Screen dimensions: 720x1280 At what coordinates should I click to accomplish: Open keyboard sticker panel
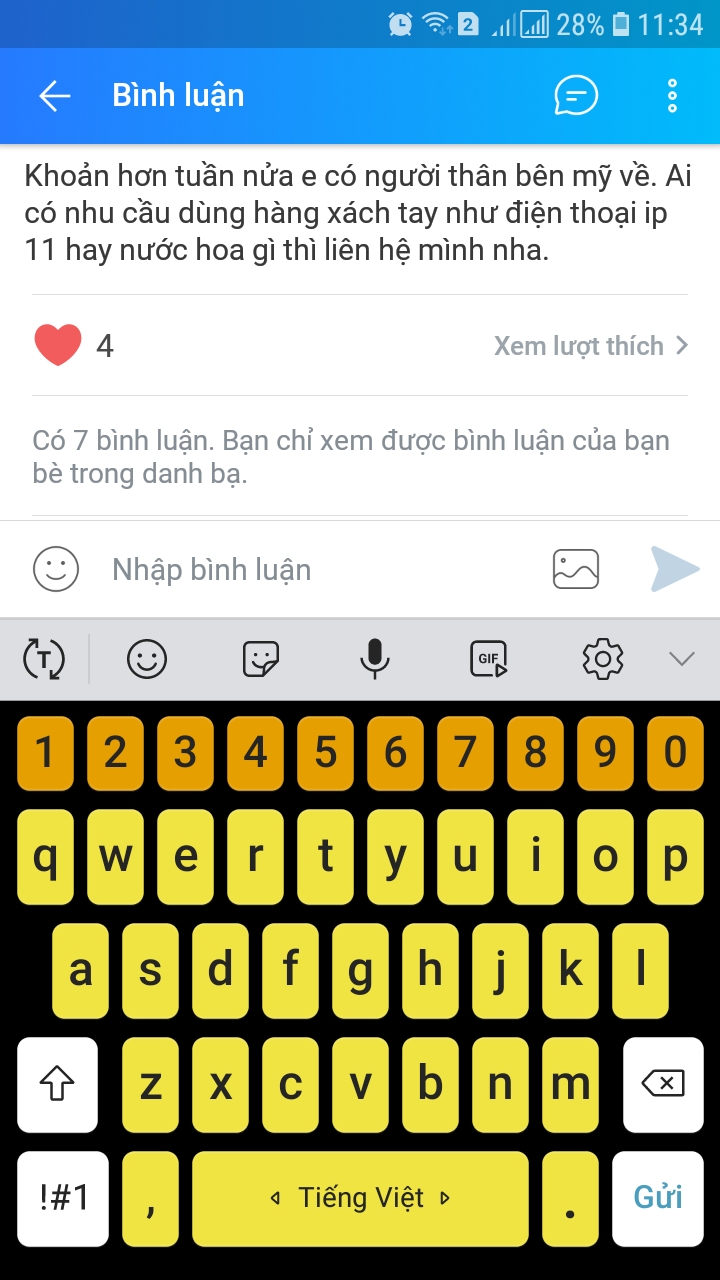click(261, 659)
